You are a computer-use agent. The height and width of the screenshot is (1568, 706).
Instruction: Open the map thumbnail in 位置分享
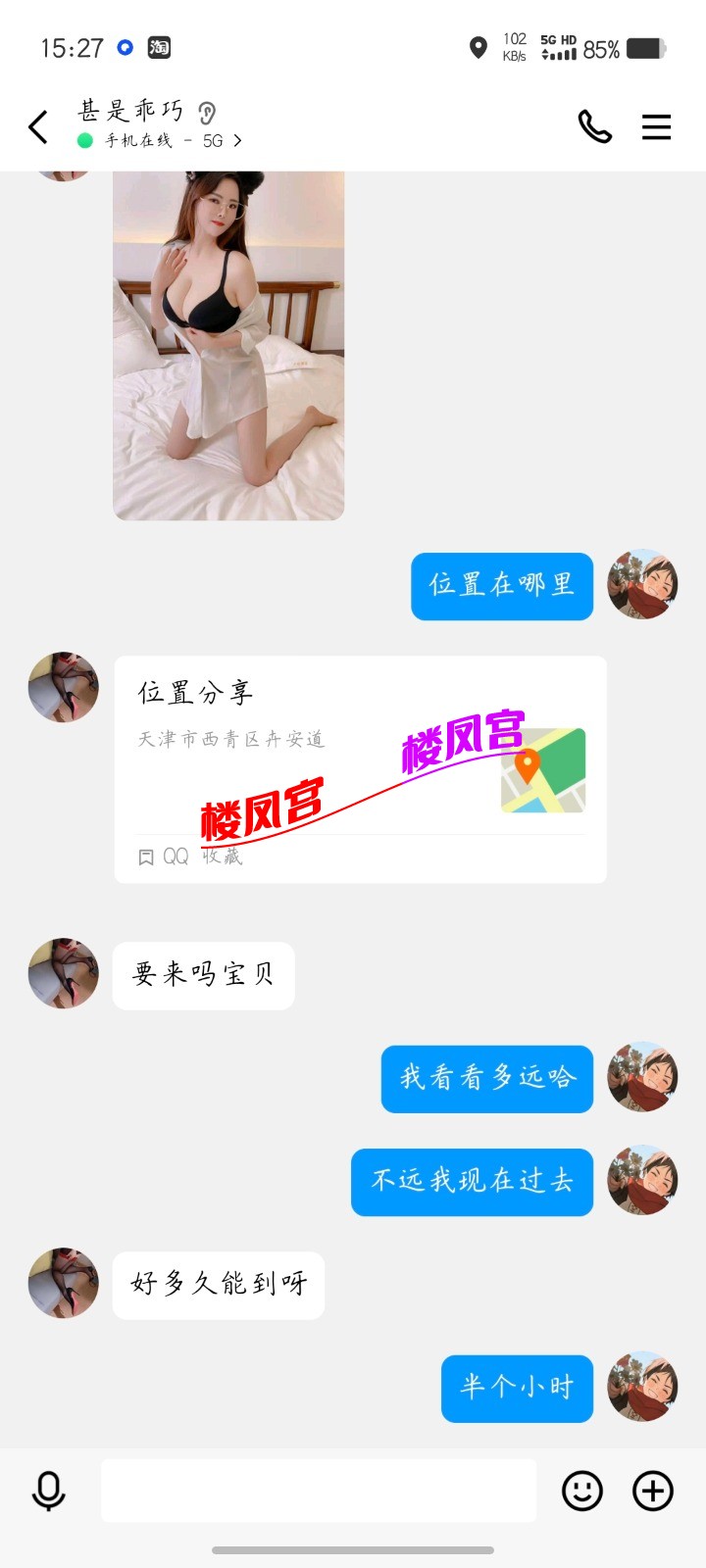click(x=543, y=772)
